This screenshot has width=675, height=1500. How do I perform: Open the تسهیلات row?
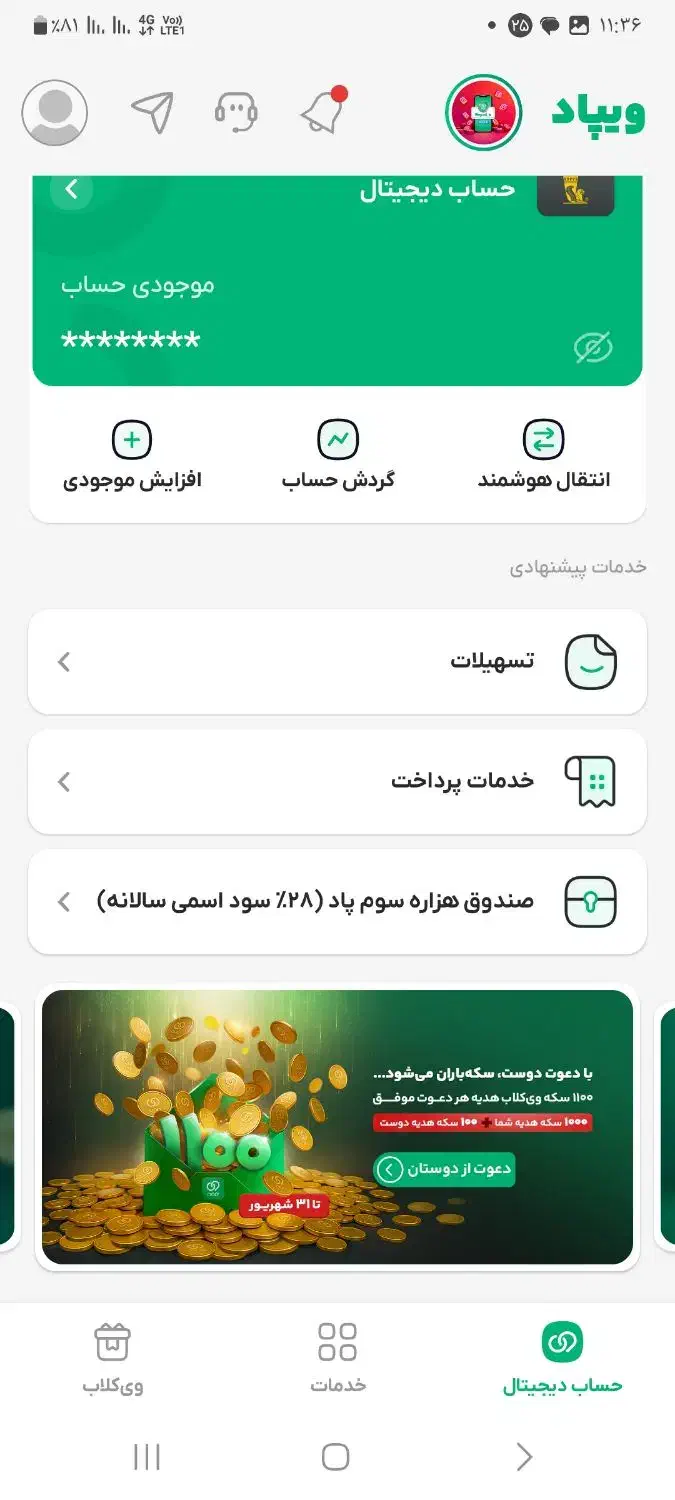337,661
